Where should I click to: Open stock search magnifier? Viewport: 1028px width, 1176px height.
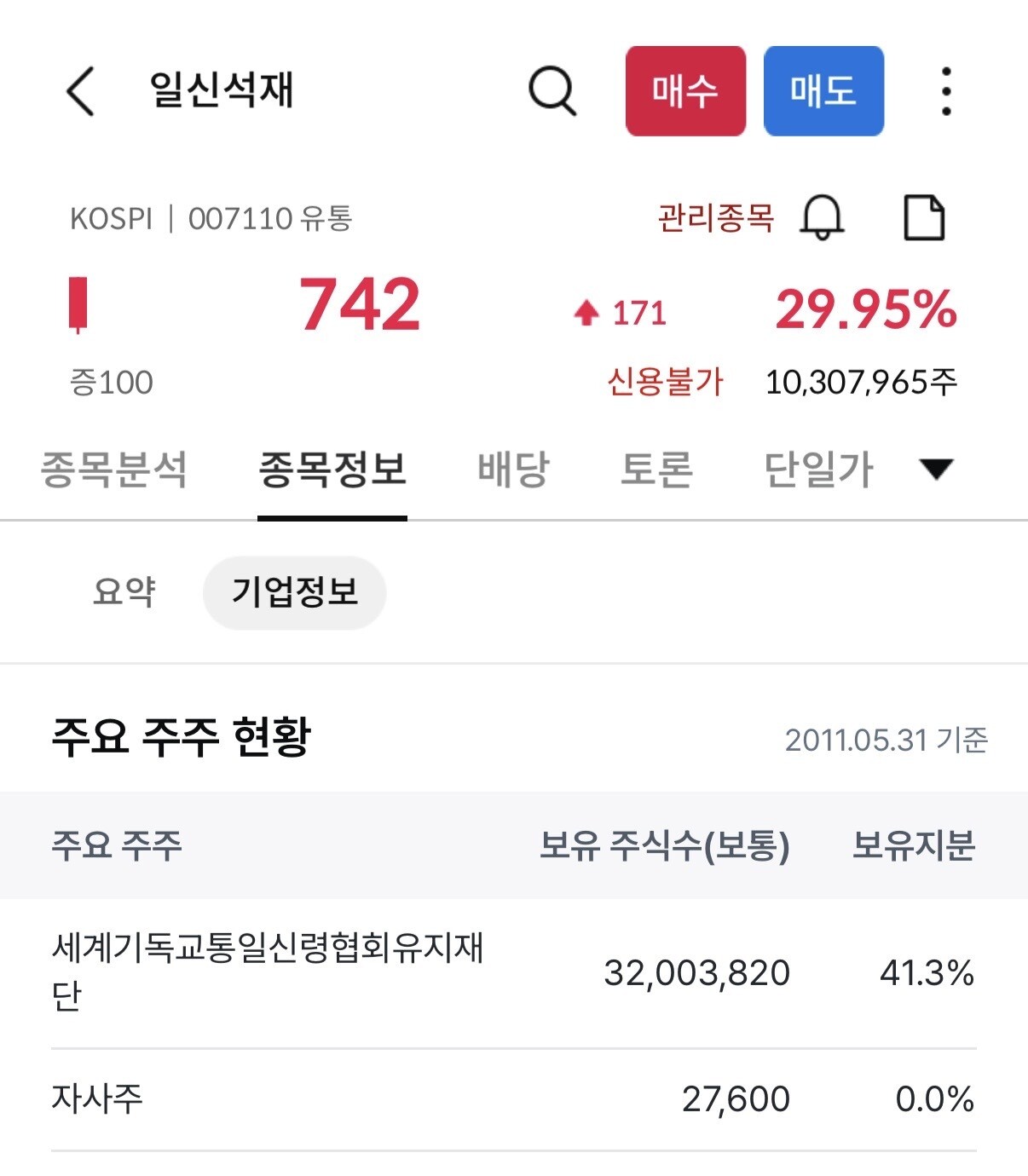pos(552,90)
